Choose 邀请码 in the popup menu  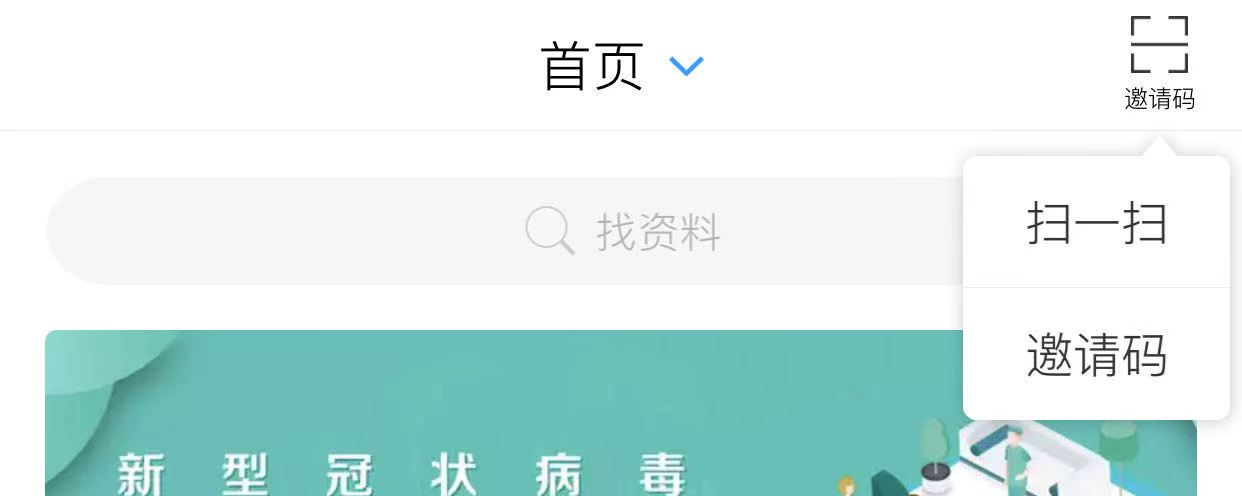tap(1096, 355)
